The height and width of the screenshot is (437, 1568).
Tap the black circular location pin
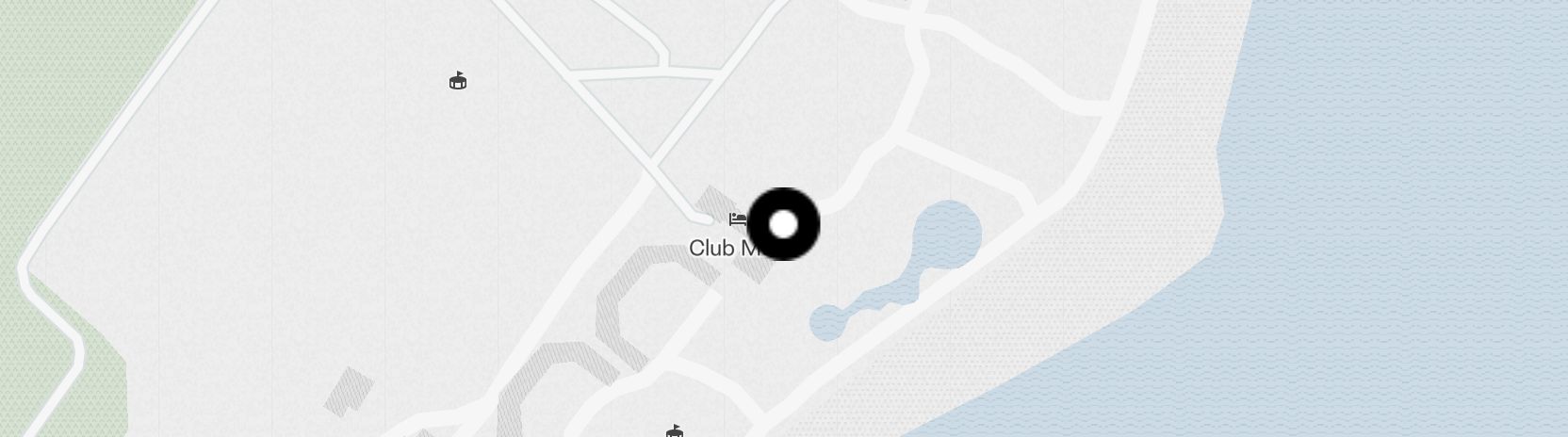coord(783,224)
